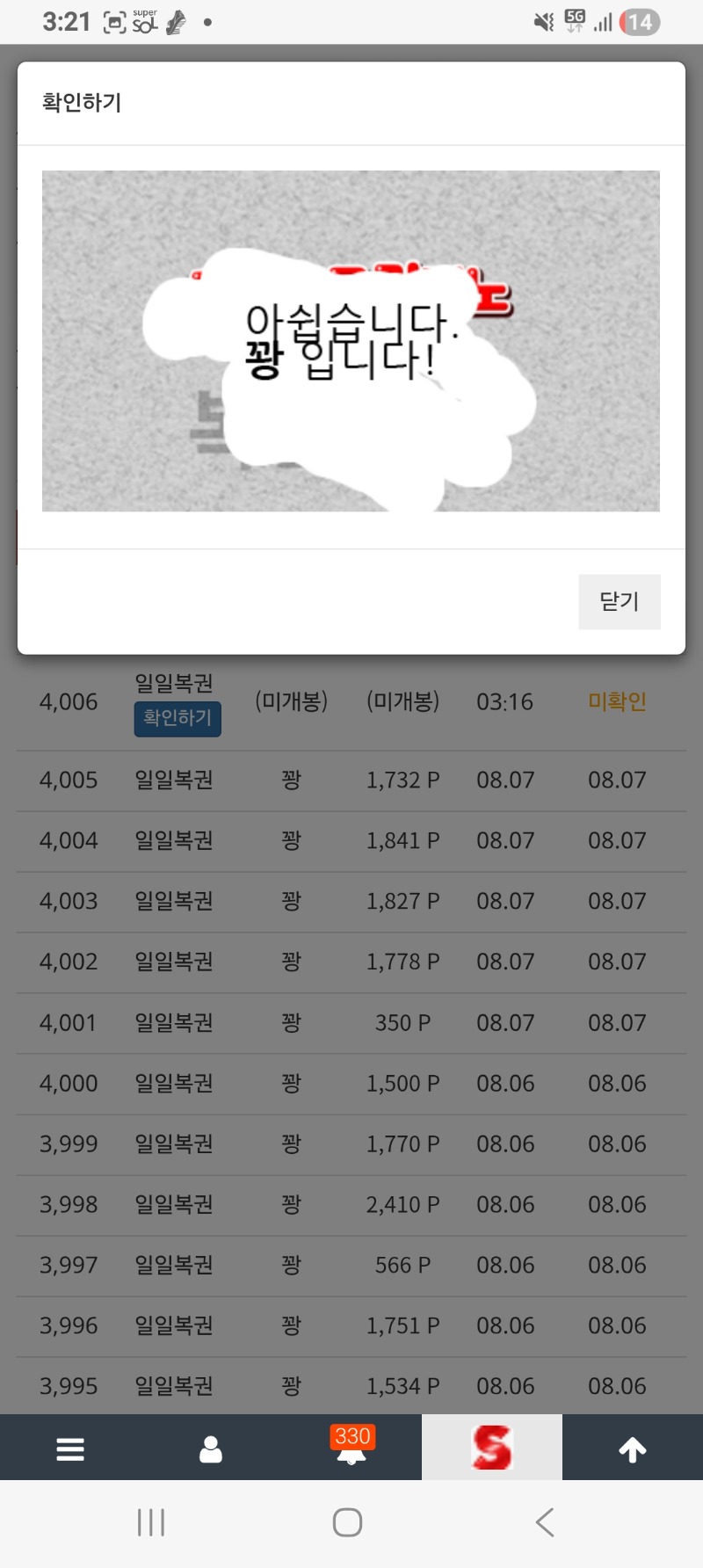Jump to top with the up arrow
703x1568 pixels.
633,1448
